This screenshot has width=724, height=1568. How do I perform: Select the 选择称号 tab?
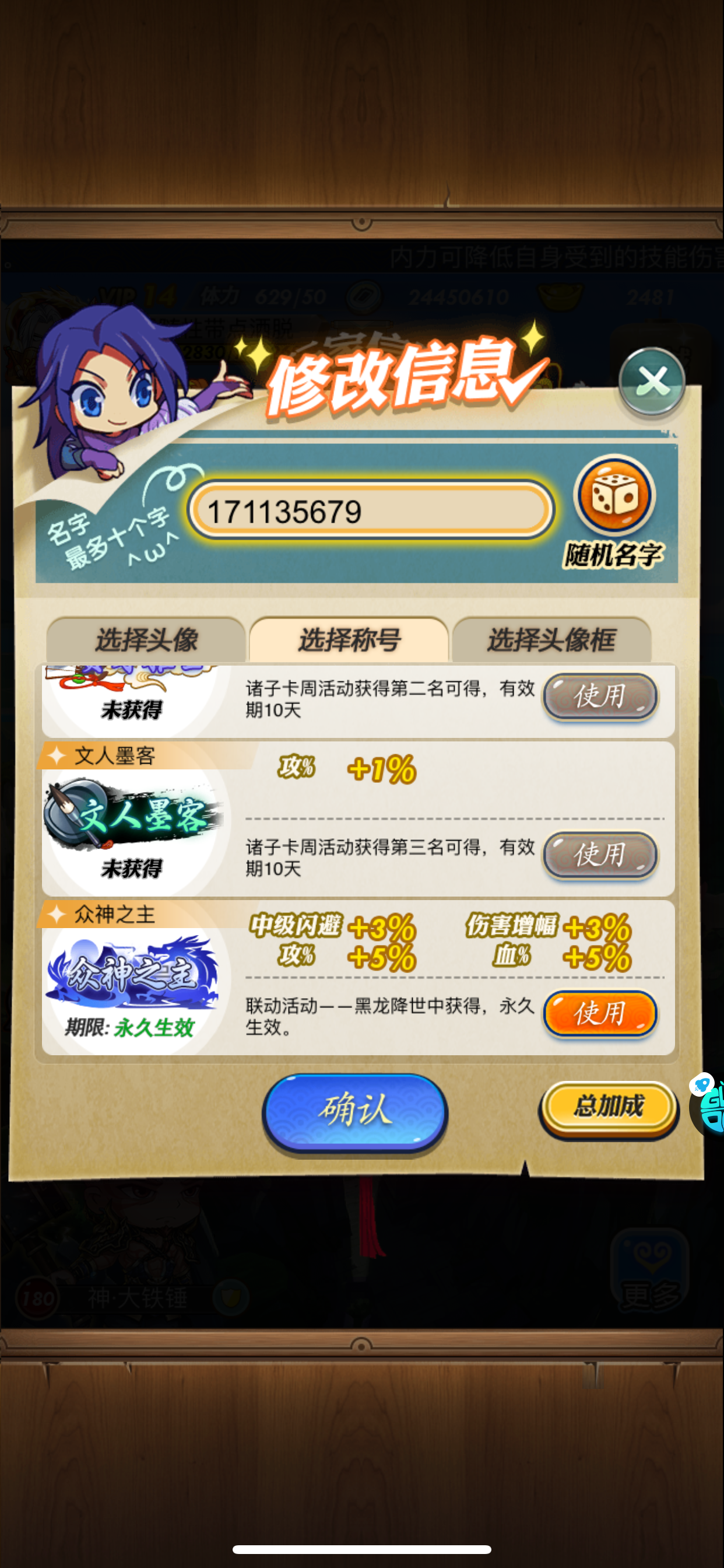(x=349, y=640)
